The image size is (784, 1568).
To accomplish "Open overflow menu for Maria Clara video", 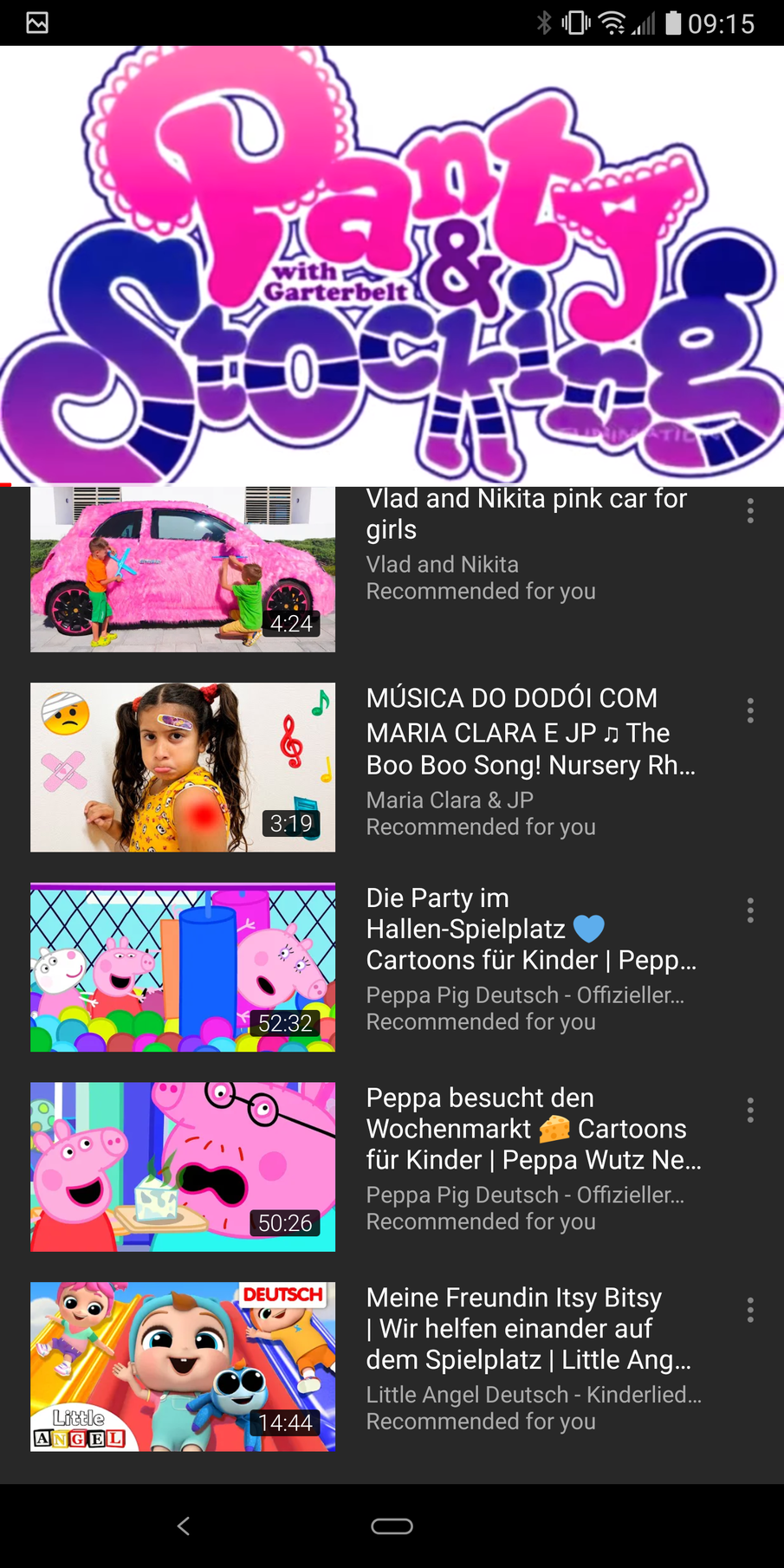I will pyautogui.click(x=750, y=711).
